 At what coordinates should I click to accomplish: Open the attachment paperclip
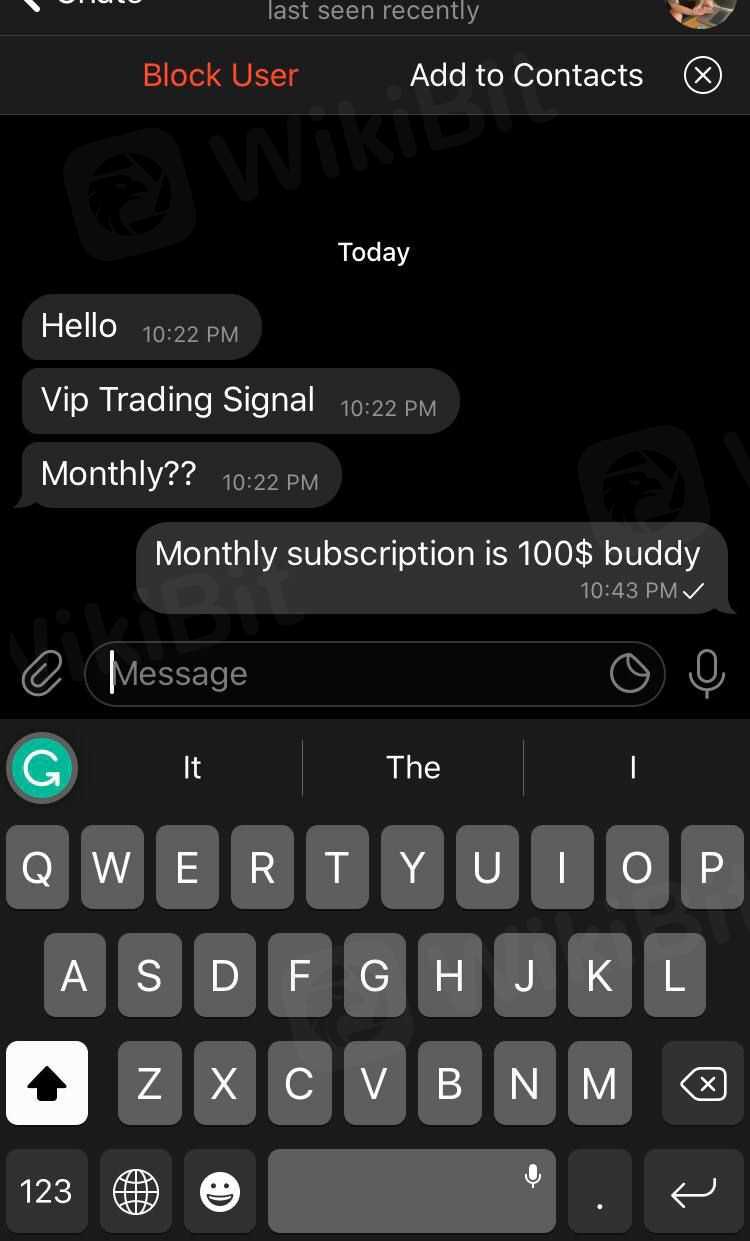[x=42, y=674]
